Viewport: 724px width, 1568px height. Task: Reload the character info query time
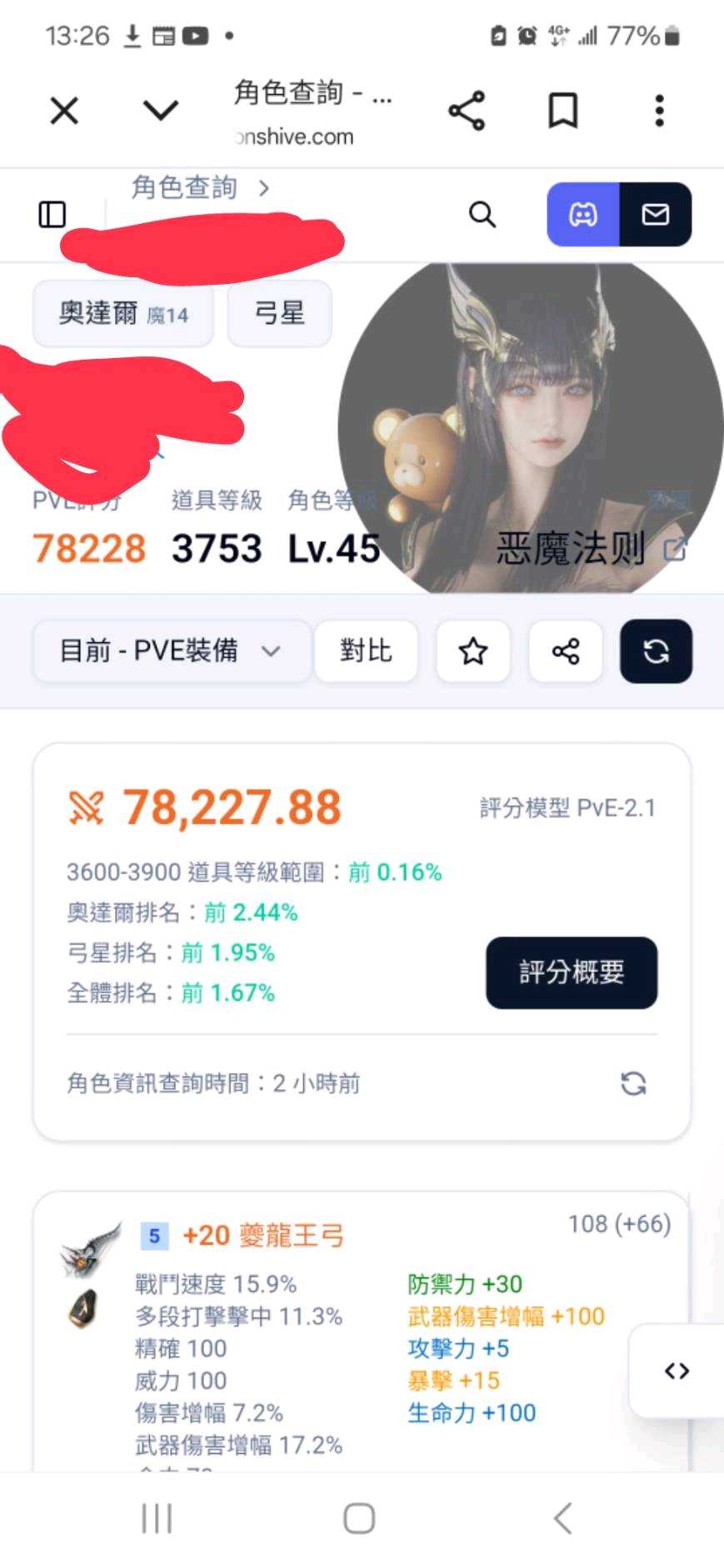click(x=633, y=1083)
